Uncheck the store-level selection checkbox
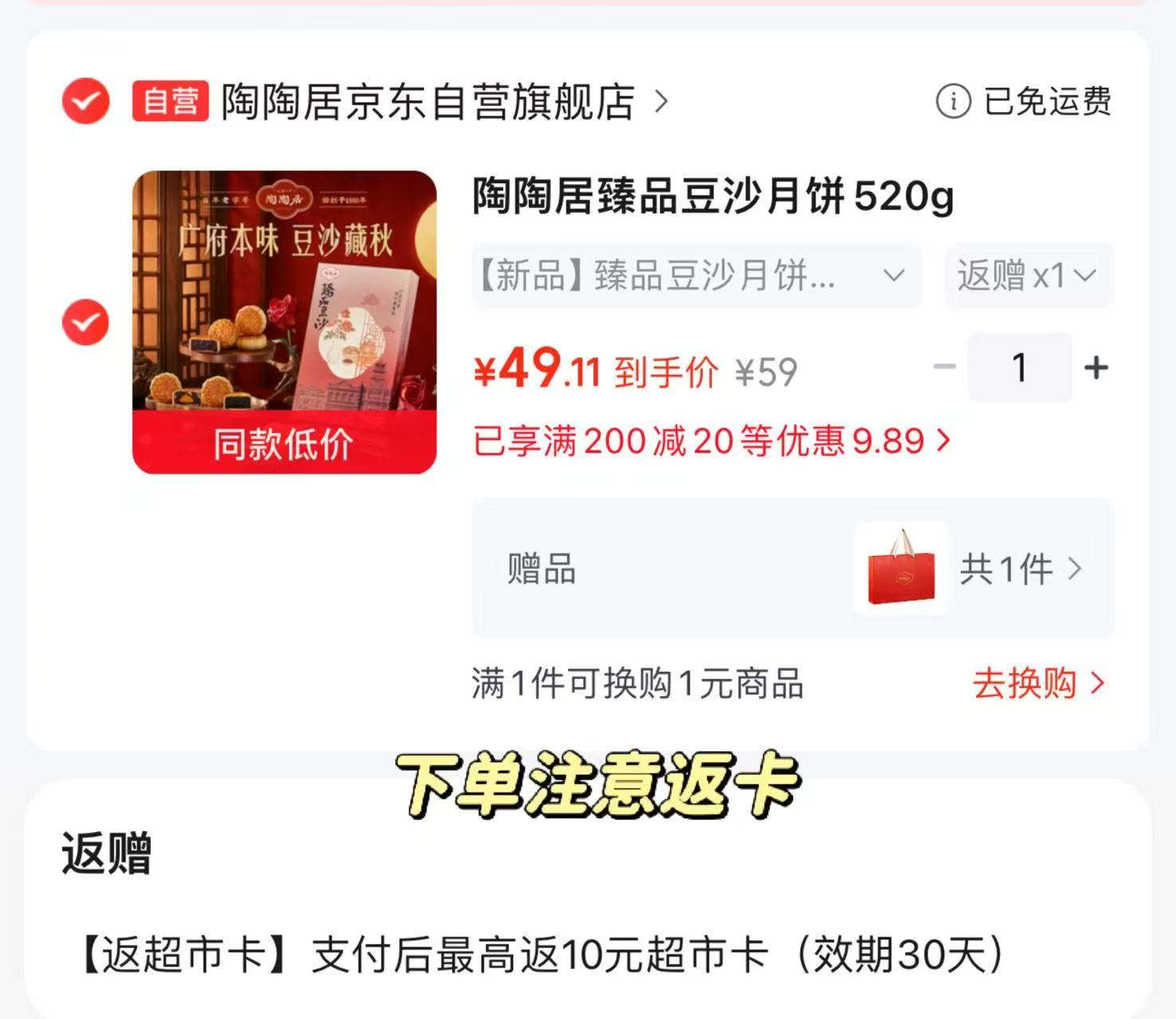The width and height of the screenshot is (1176, 1019). [86, 101]
